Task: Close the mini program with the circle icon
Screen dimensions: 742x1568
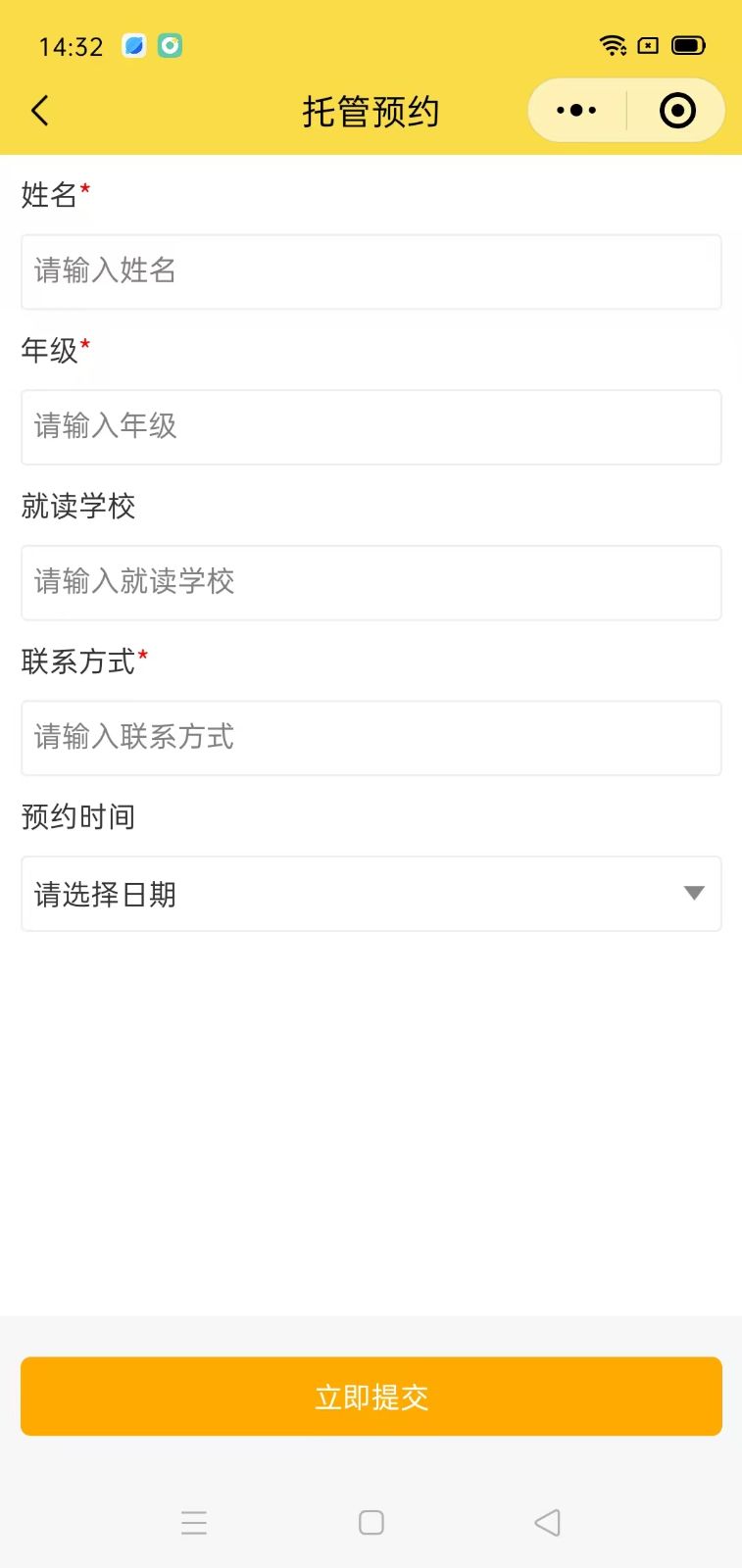Action: [x=677, y=111]
